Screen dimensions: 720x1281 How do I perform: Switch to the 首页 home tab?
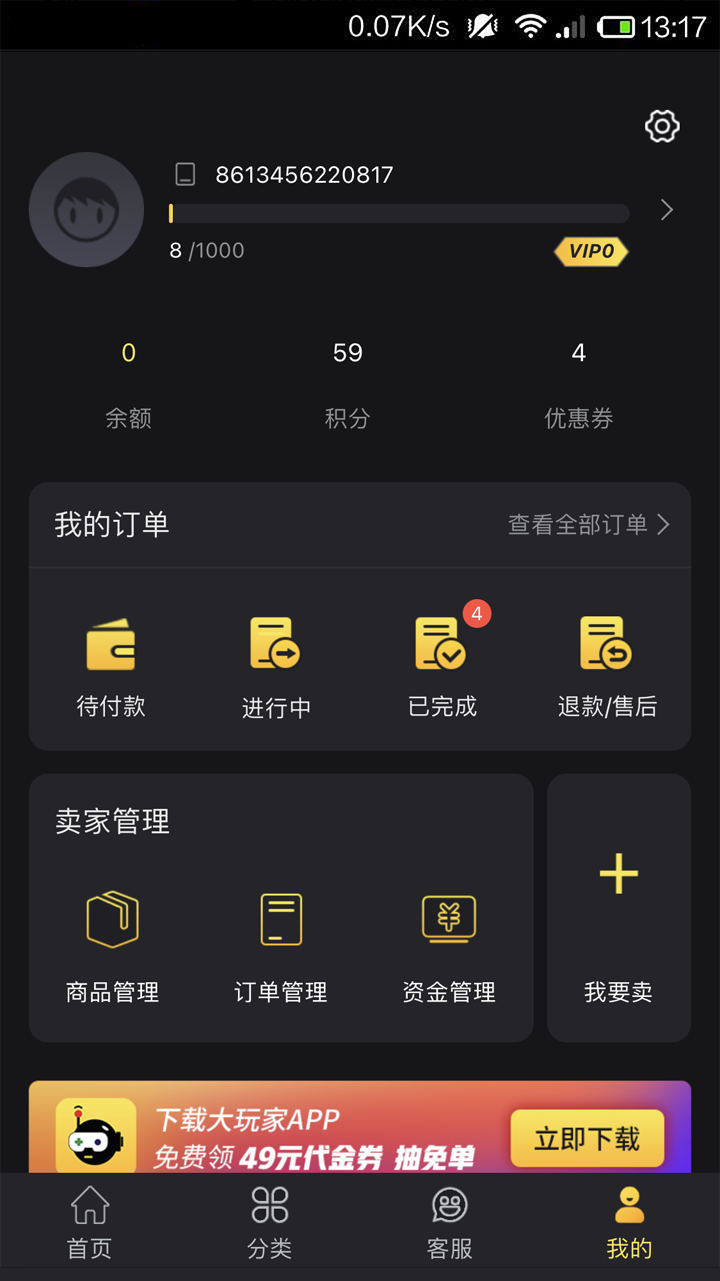(x=90, y=1223)
